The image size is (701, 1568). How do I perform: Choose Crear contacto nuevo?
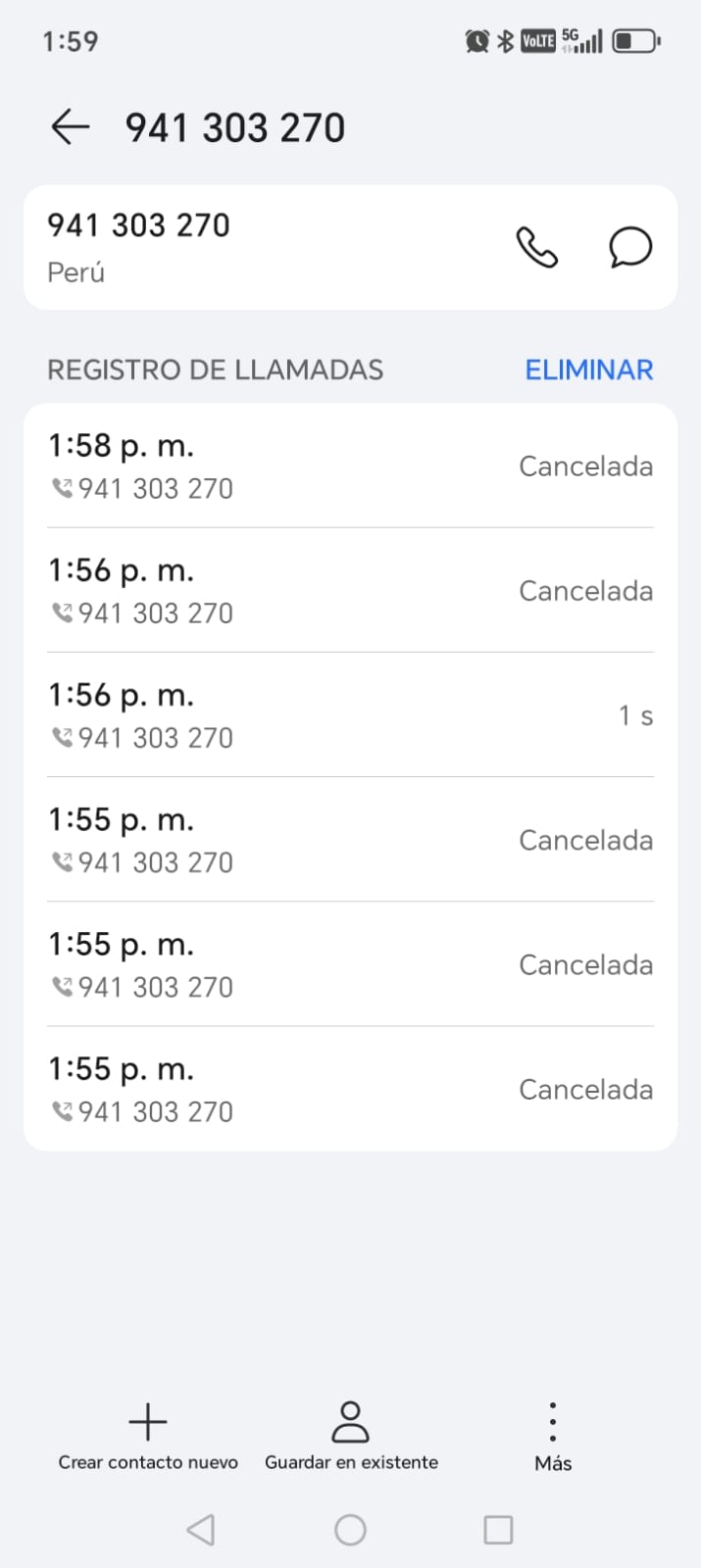click(148, 1436)
